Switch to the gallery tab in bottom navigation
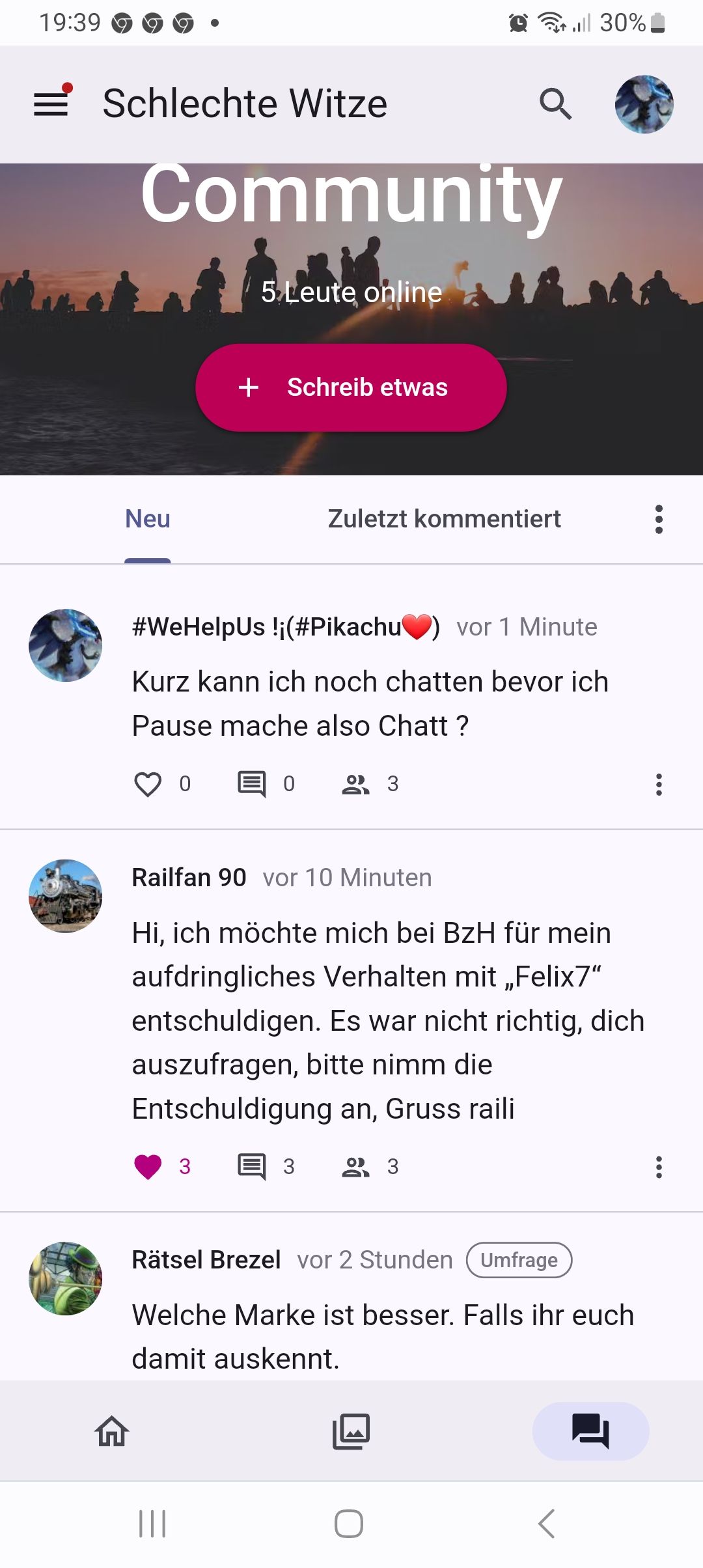This screenshot has width=703, height=1568. tap(351, 1431)
